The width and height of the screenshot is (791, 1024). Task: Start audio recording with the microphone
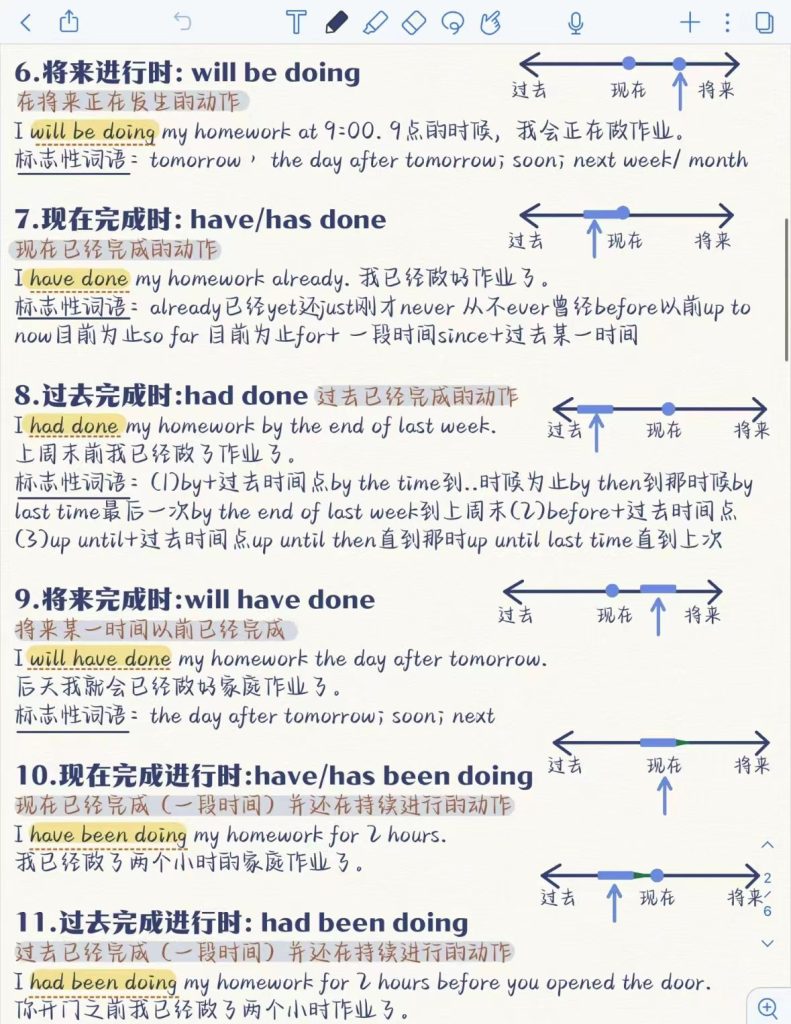(576, 22)
